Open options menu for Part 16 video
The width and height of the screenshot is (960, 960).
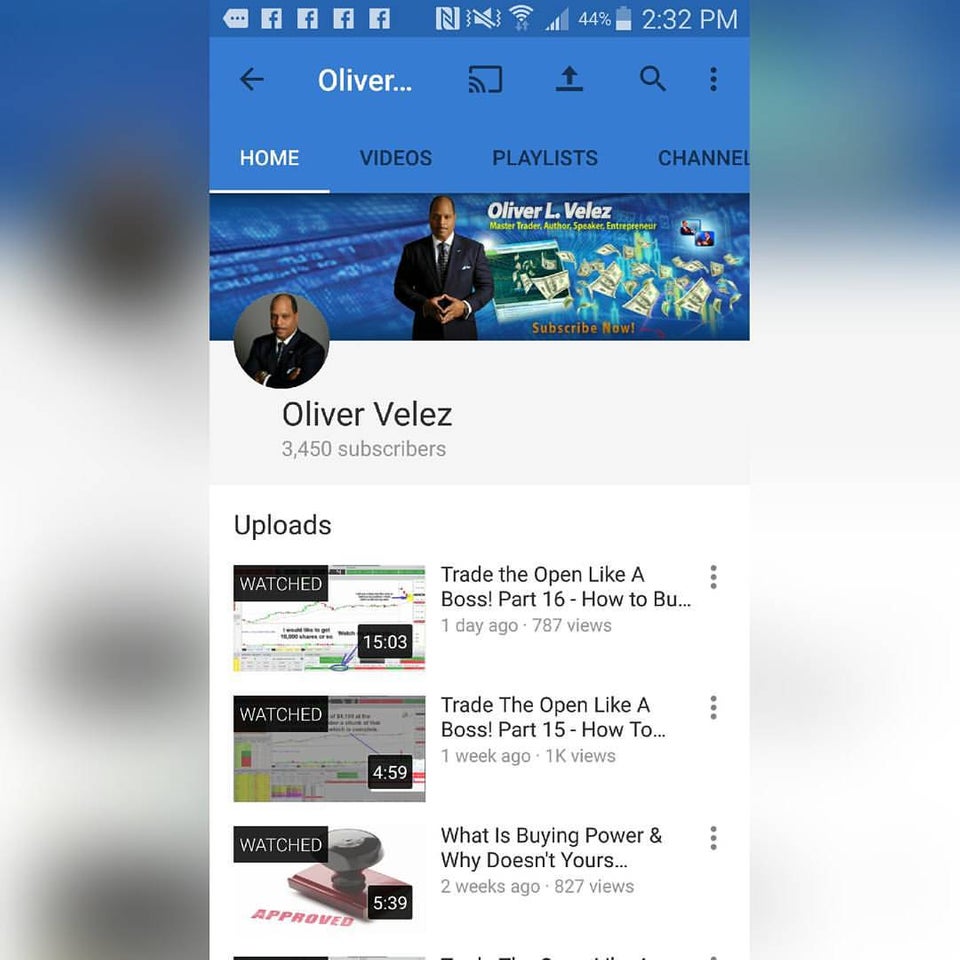[713, 577]
